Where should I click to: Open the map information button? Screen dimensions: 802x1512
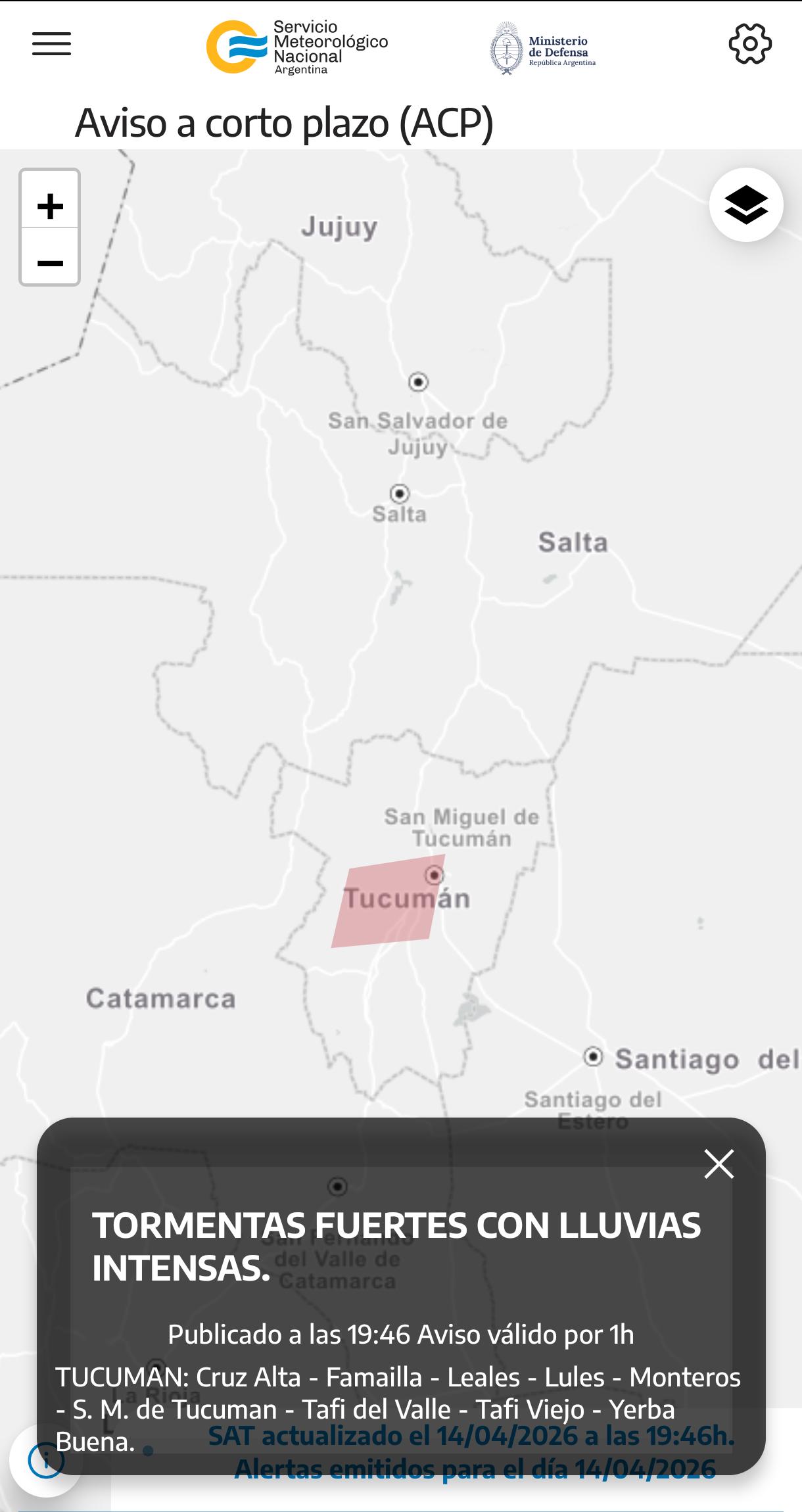(43, 1461)
